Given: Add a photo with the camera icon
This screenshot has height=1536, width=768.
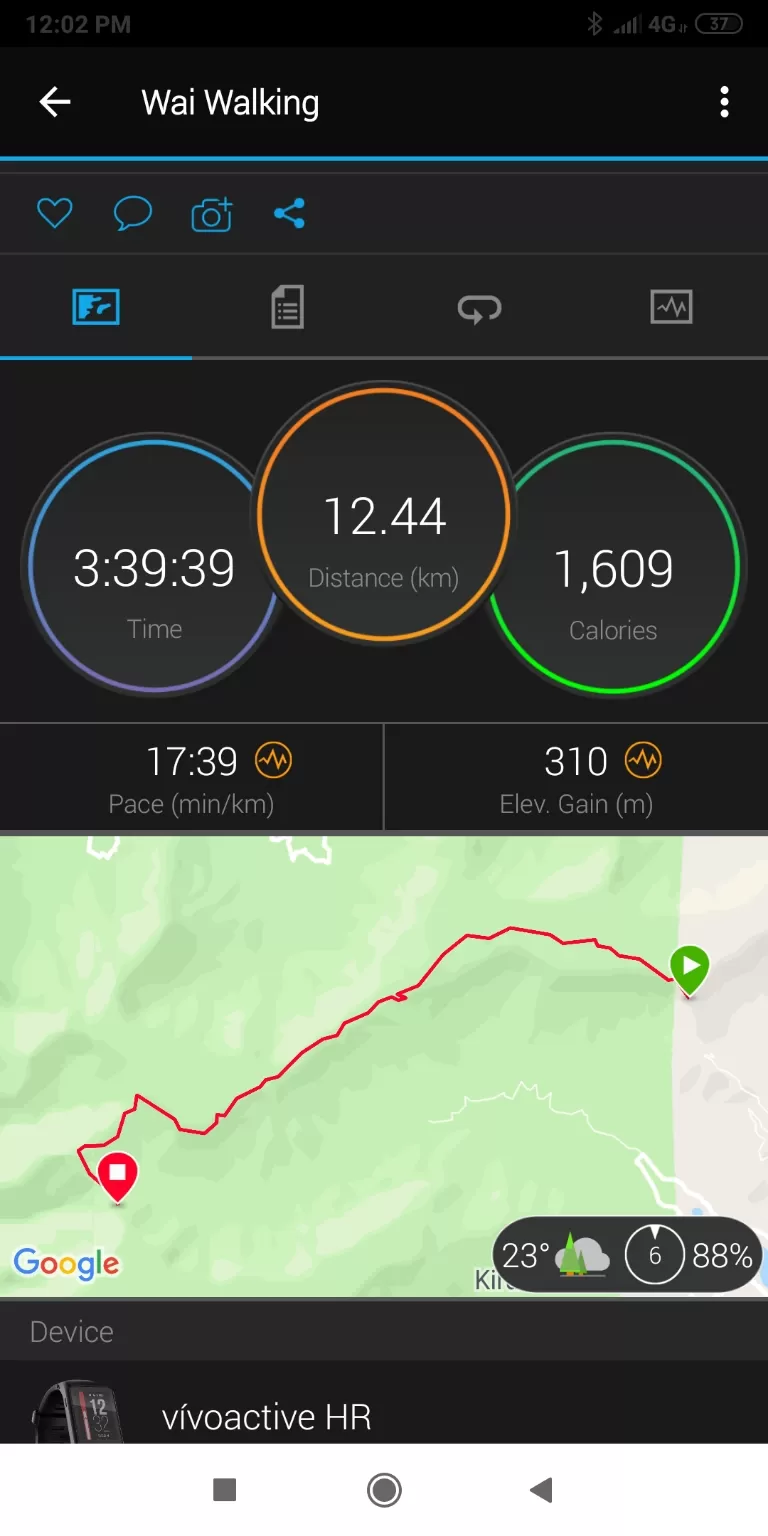Looking at the screenshot, I should click(211, 214).
